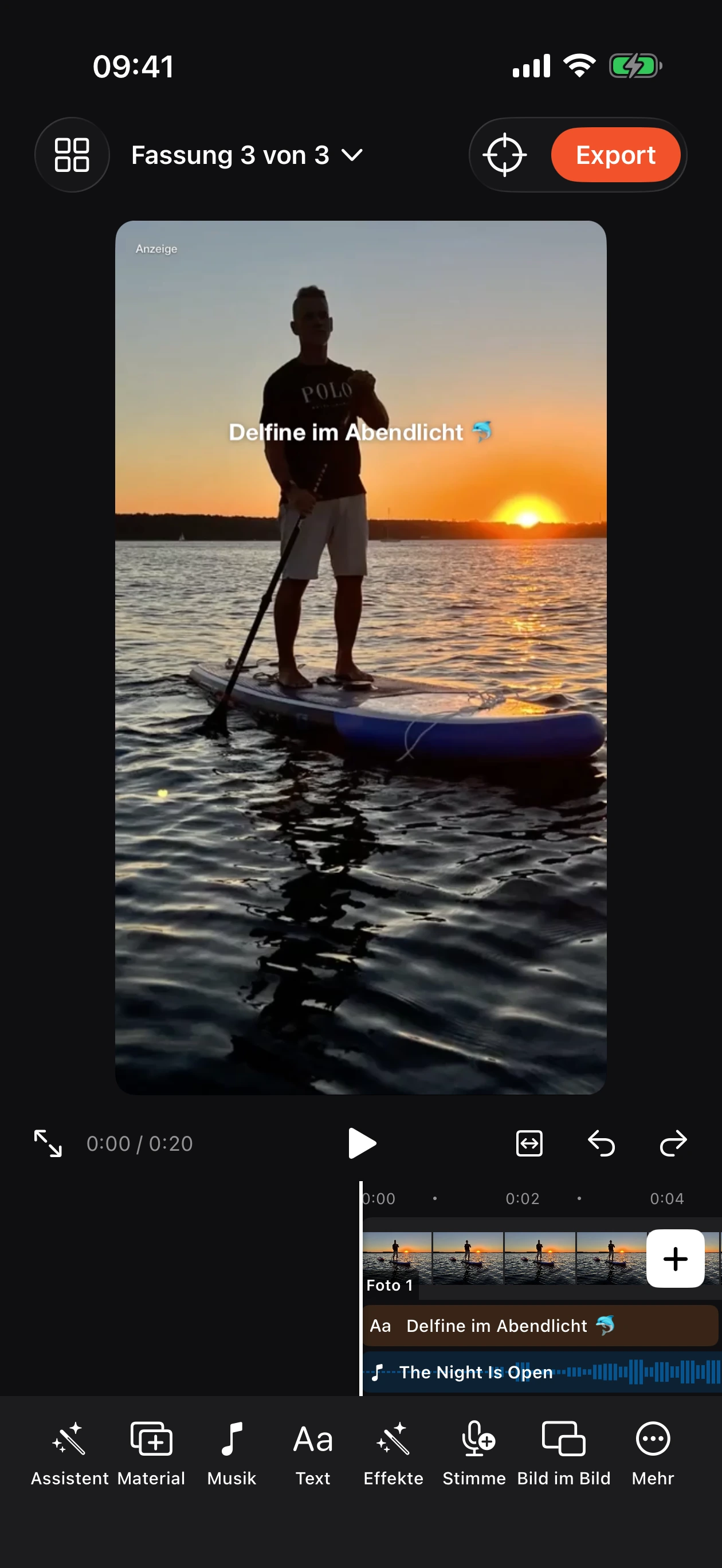Play the video preview

[362, 1143]
